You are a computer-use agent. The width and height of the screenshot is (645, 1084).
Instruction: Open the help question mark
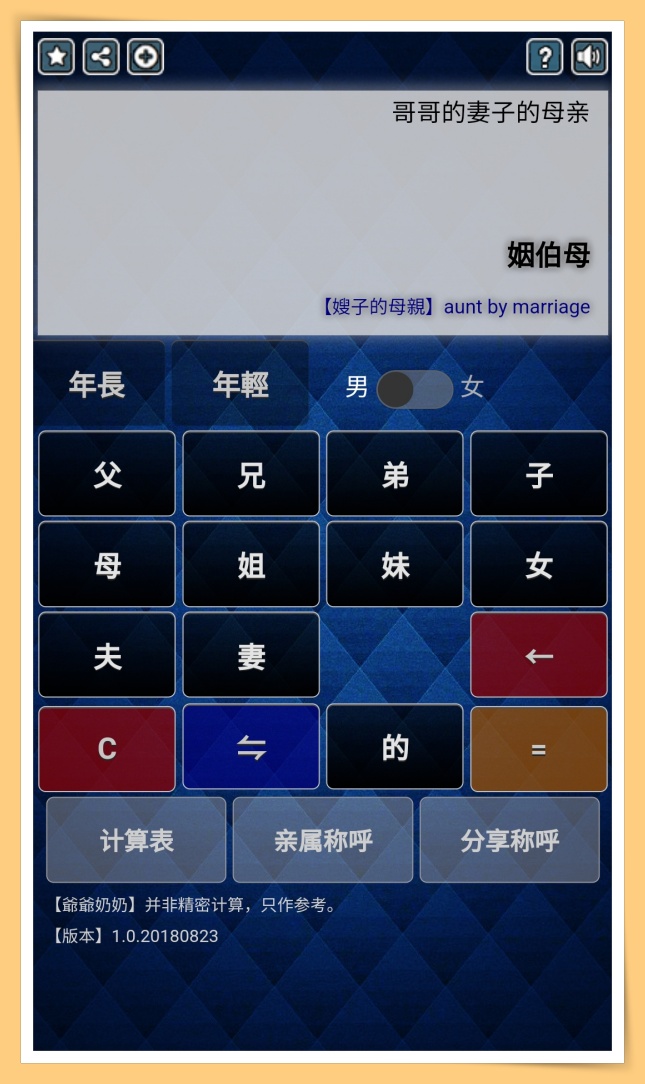(544, 57)
